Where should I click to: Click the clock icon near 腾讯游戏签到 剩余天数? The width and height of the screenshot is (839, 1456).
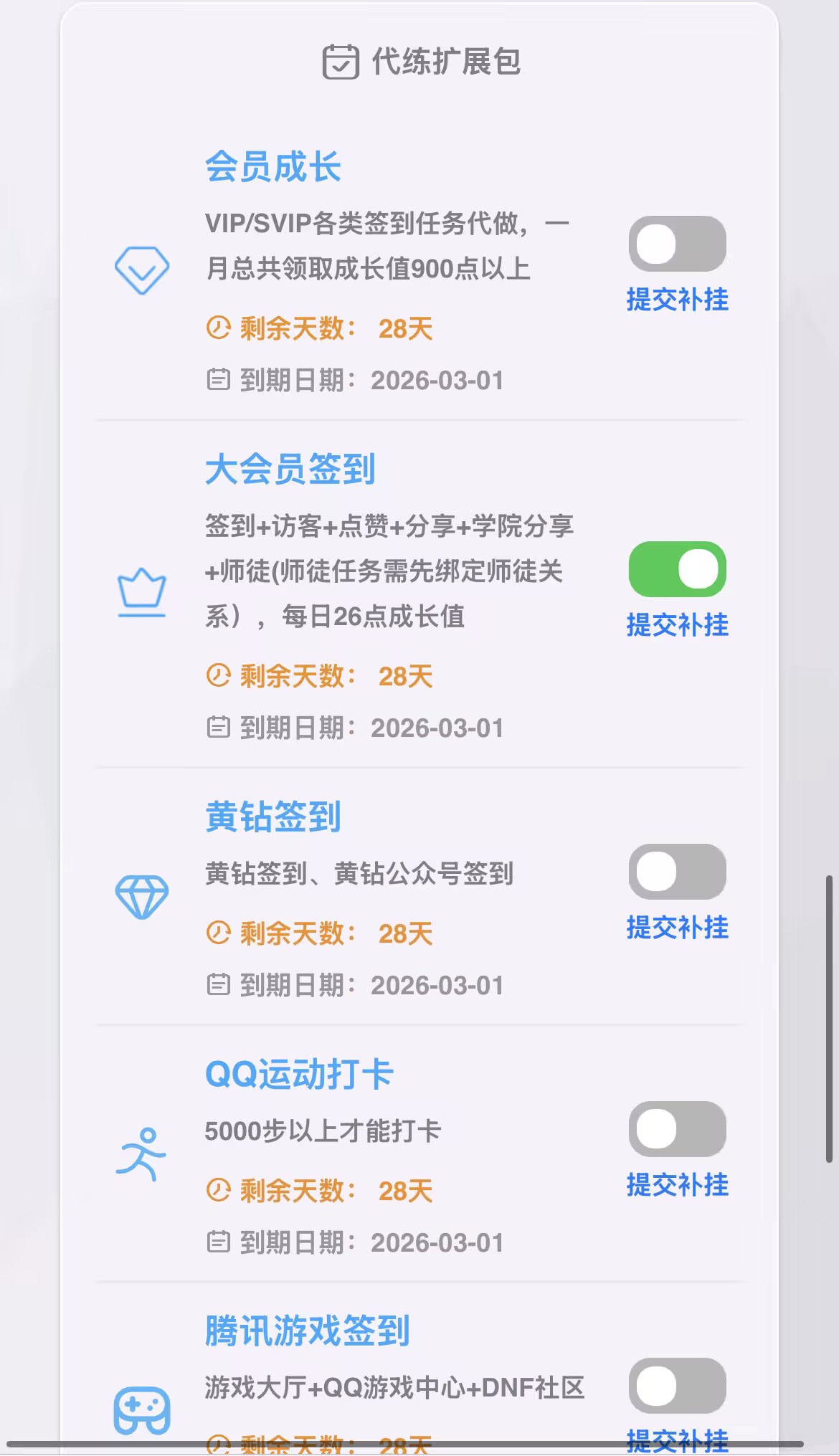click(219, 1444)
